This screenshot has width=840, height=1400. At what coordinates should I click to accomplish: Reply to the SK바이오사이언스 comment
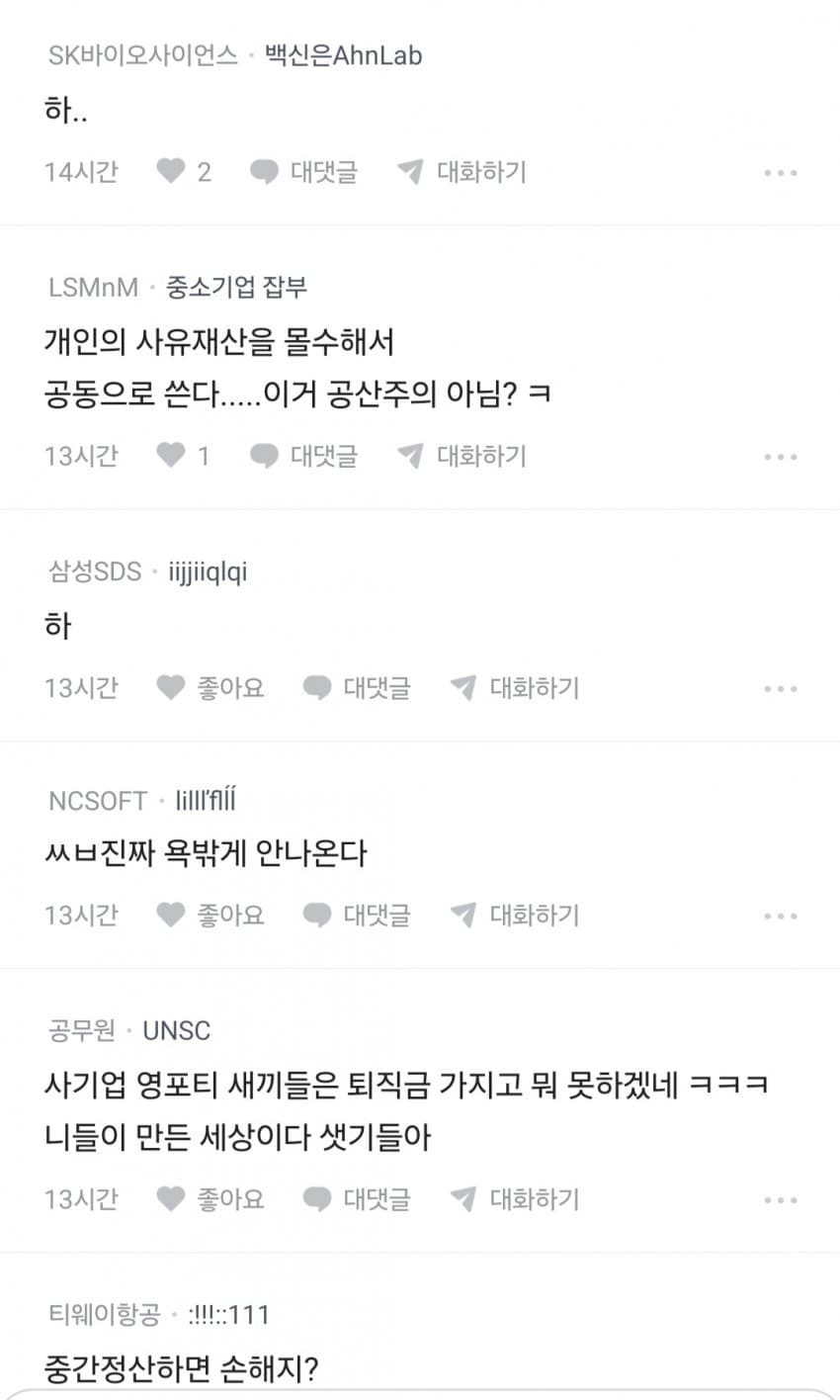(303, 172)
